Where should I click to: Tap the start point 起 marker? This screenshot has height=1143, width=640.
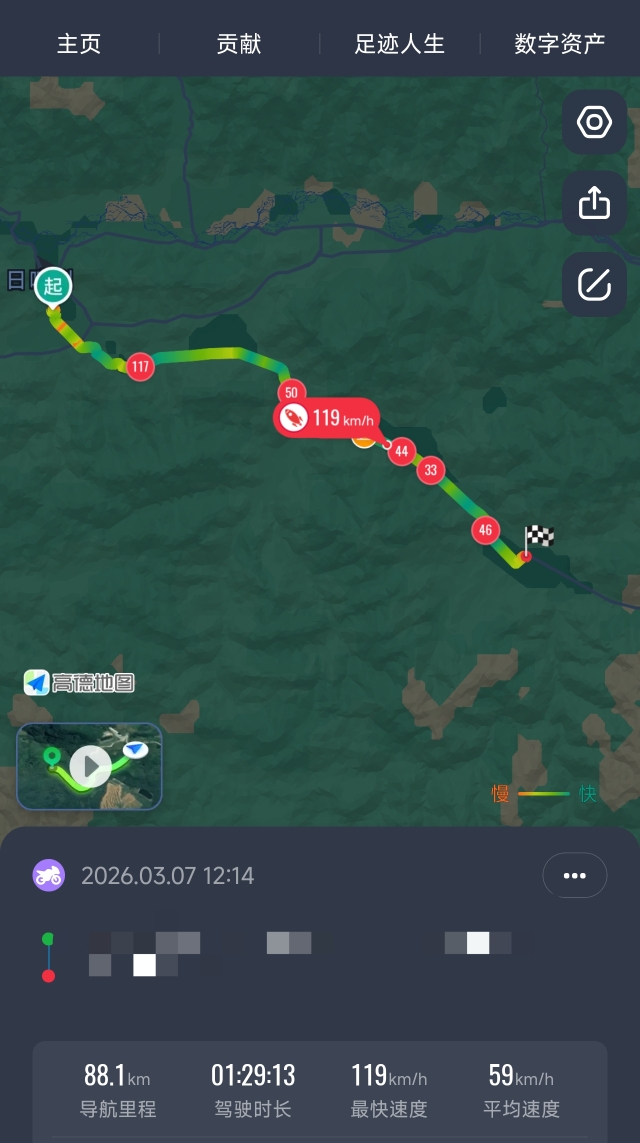53,287
